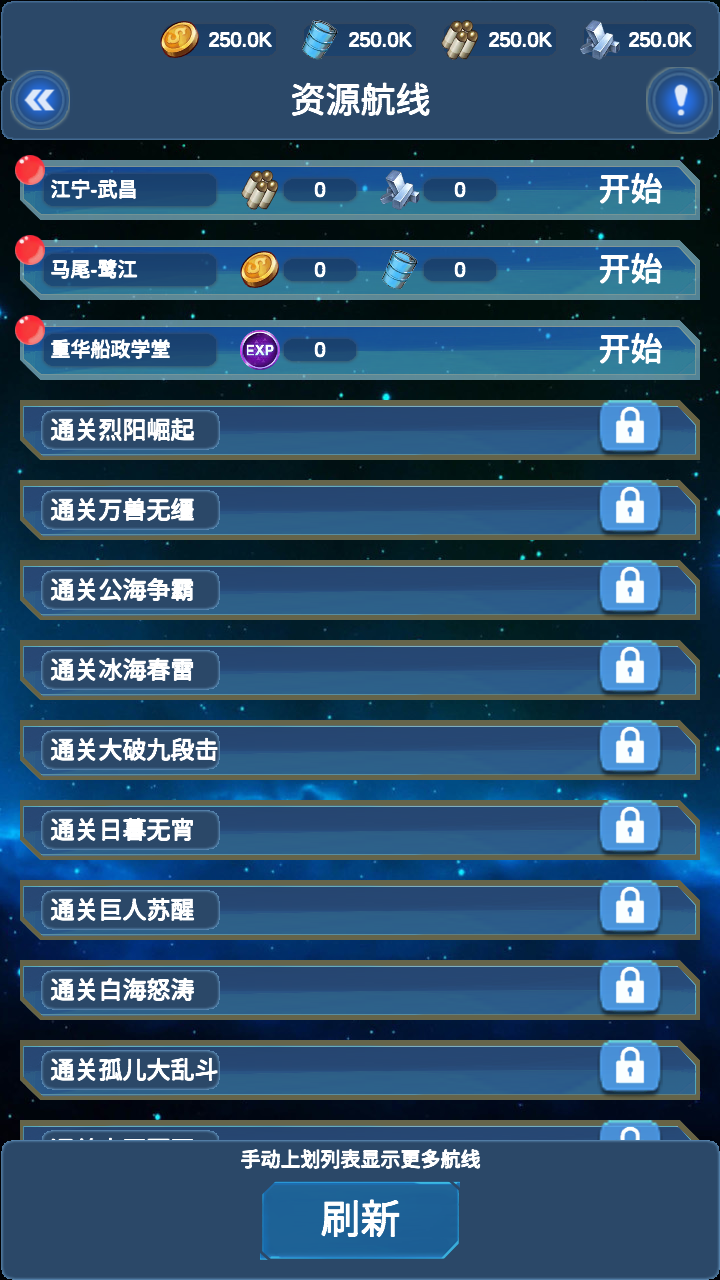Open the info exclamation icon
Screen dimensions: 720x1280
(680, 100)
